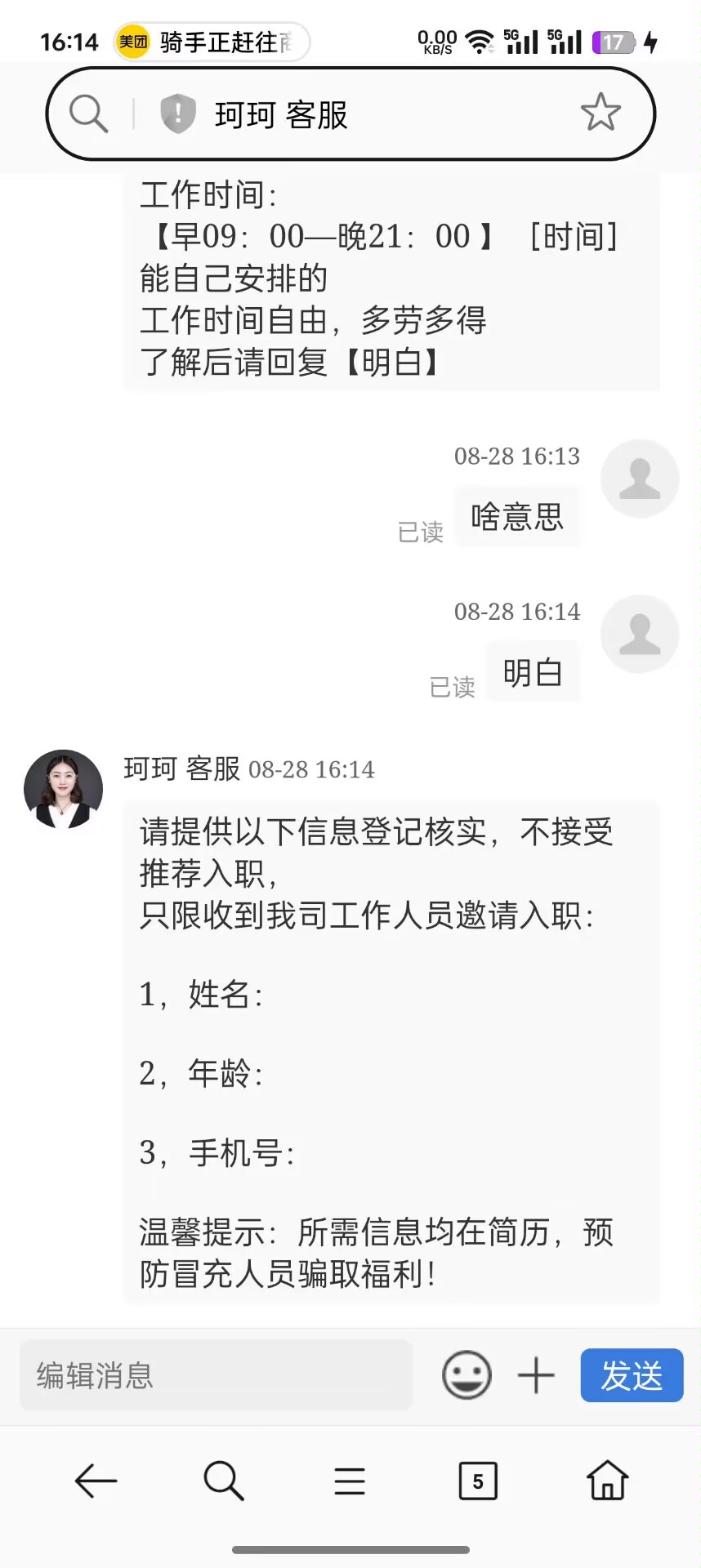Viewport: 701px width, 1568px height.
Task: Open browser search from the bottom toolbar
Action: [223, 1481]
